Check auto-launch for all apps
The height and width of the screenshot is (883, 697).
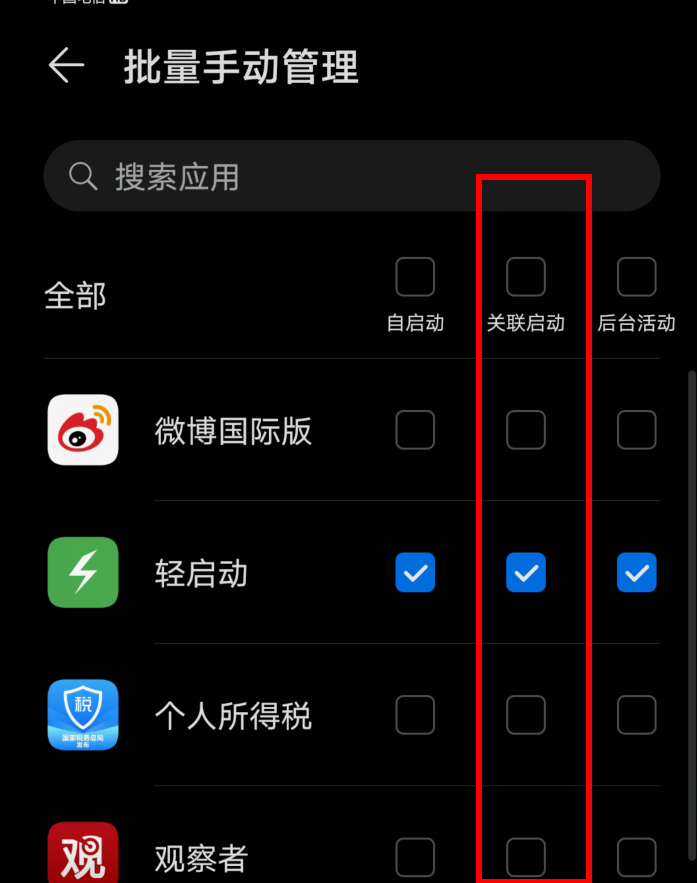[415, 277]
